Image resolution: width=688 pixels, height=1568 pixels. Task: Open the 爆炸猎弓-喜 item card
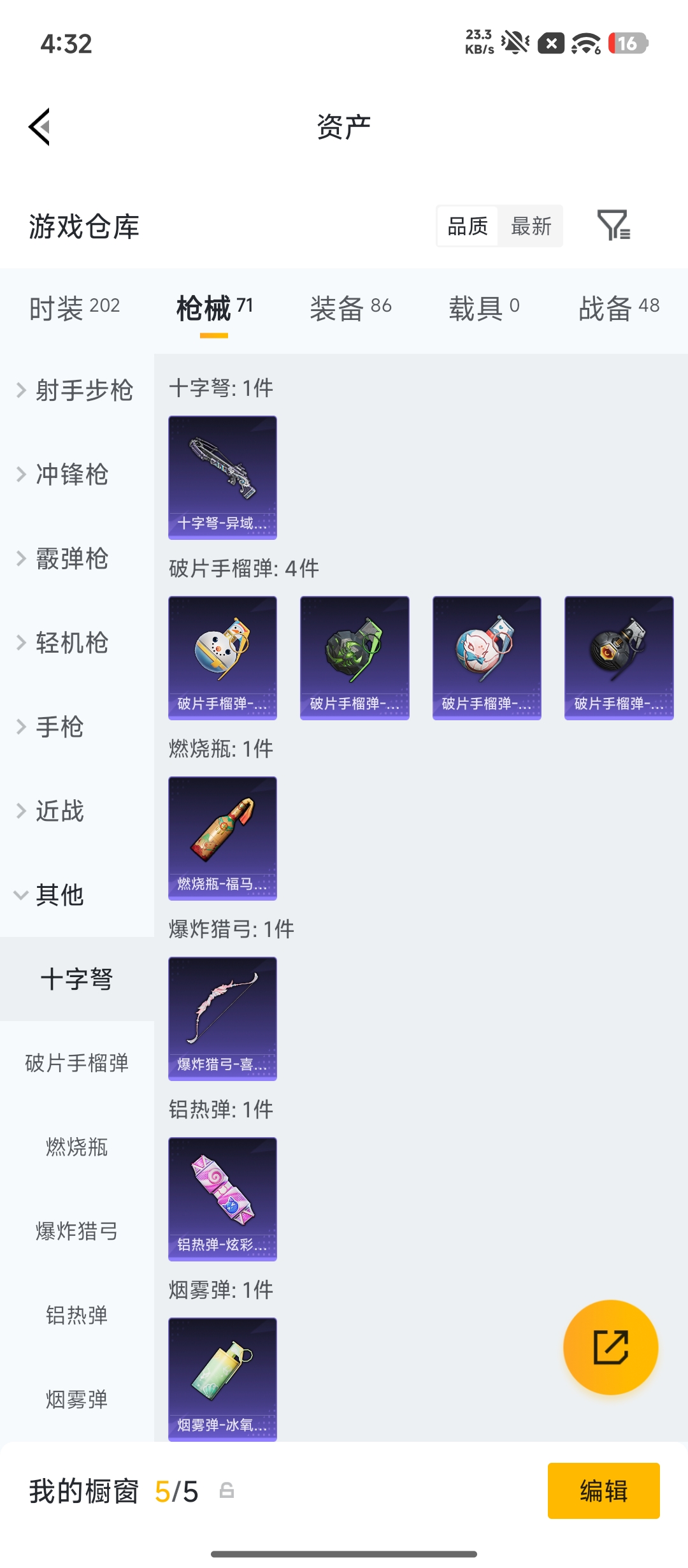(x=222, y=1019)
